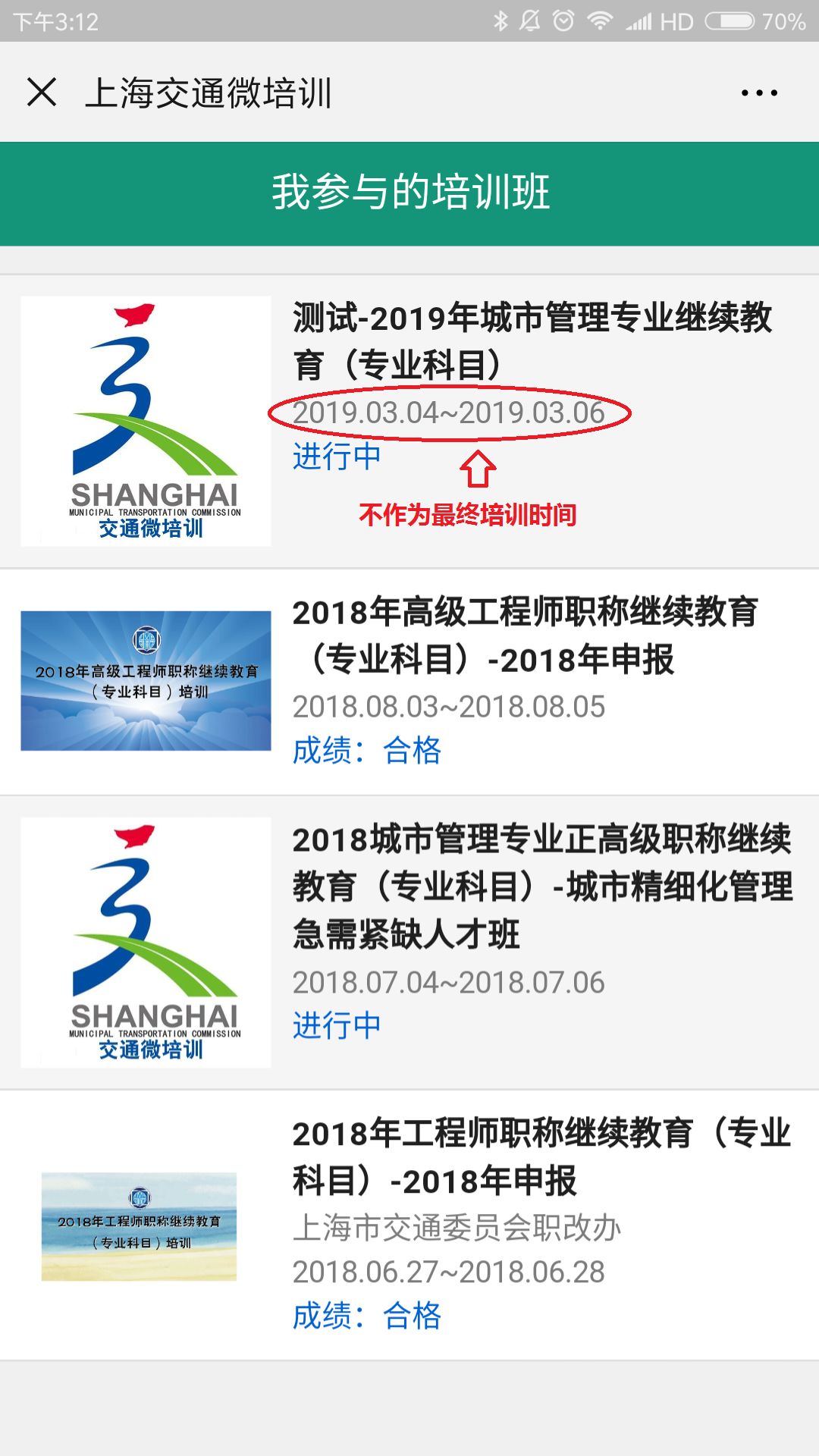Open 测试-2019年城市管理专业继续教育 training class
The image size is (819, 1456).
pyautogui.click(x=531, y=341)
